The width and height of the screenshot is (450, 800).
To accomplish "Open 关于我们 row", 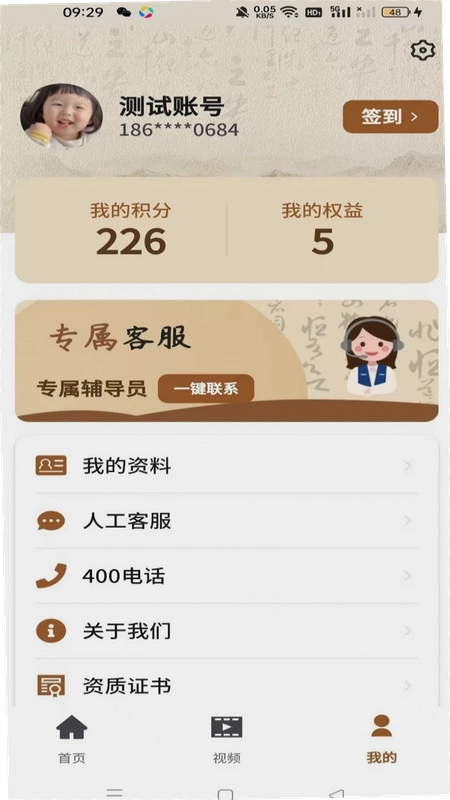I will 227,631.
